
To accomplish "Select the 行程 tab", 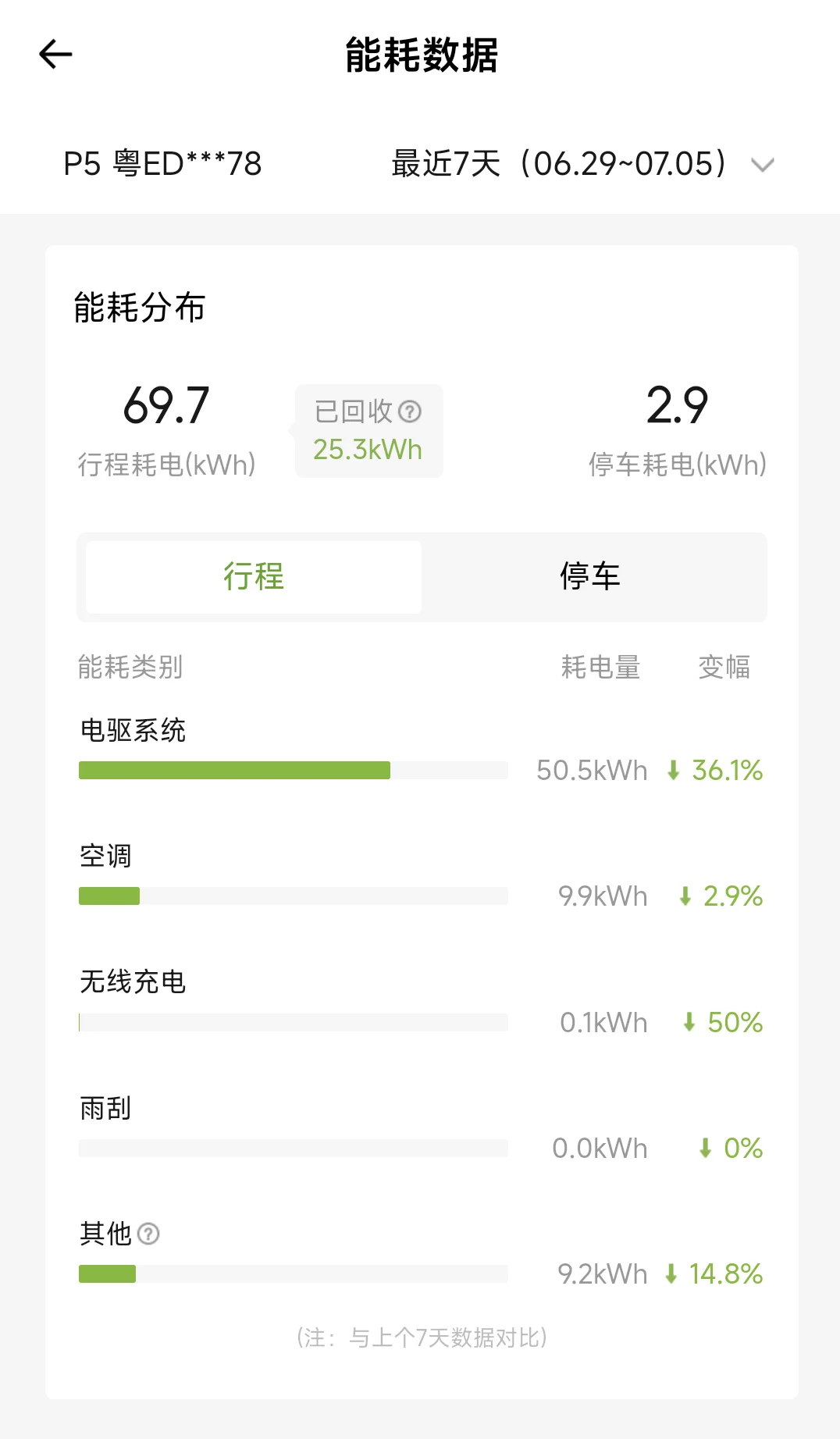I will pyautogui.click(x=254, y=577).
